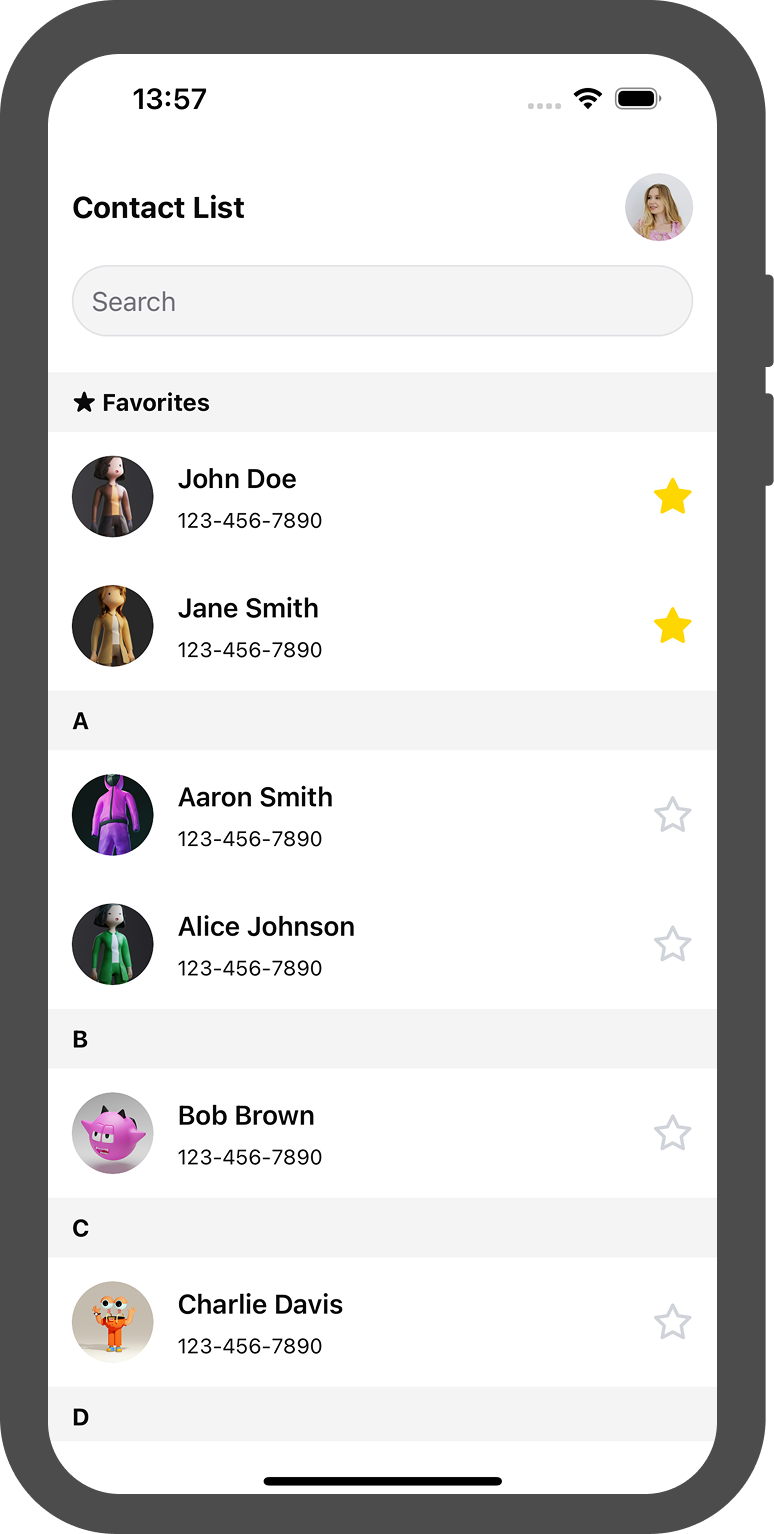Click the Contact List title
The image size is (774, 1534).
(x=158, y=207)
